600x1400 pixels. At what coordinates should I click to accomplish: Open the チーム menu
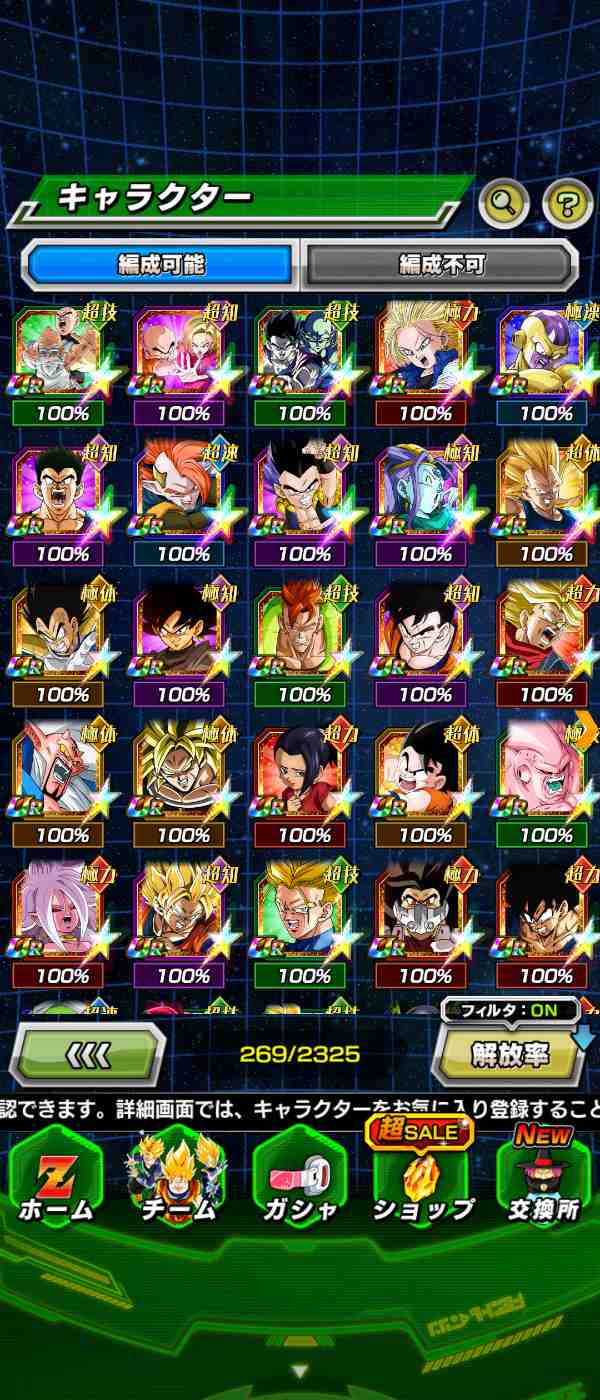(x=177, y=1180)
